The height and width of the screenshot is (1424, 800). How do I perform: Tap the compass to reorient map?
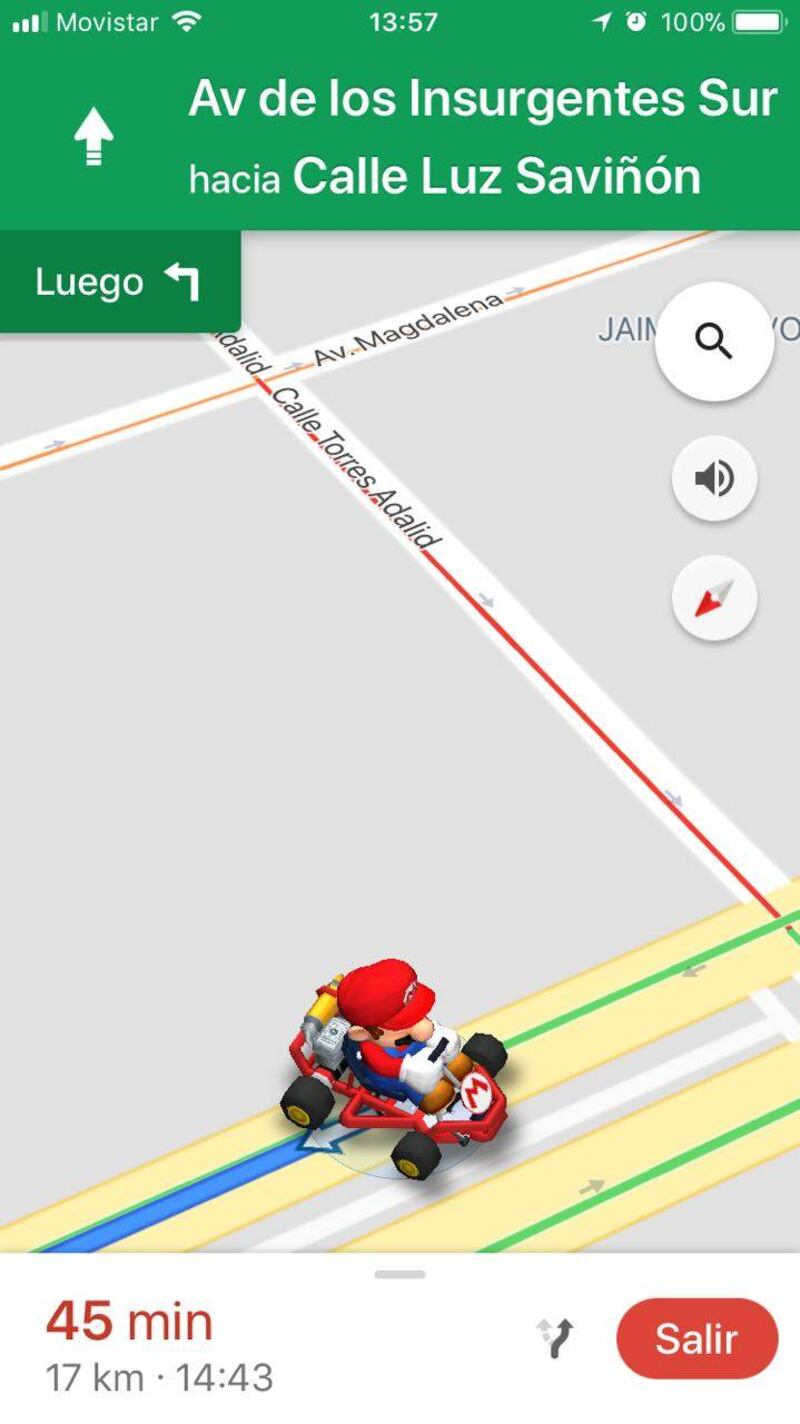point(714,599)
